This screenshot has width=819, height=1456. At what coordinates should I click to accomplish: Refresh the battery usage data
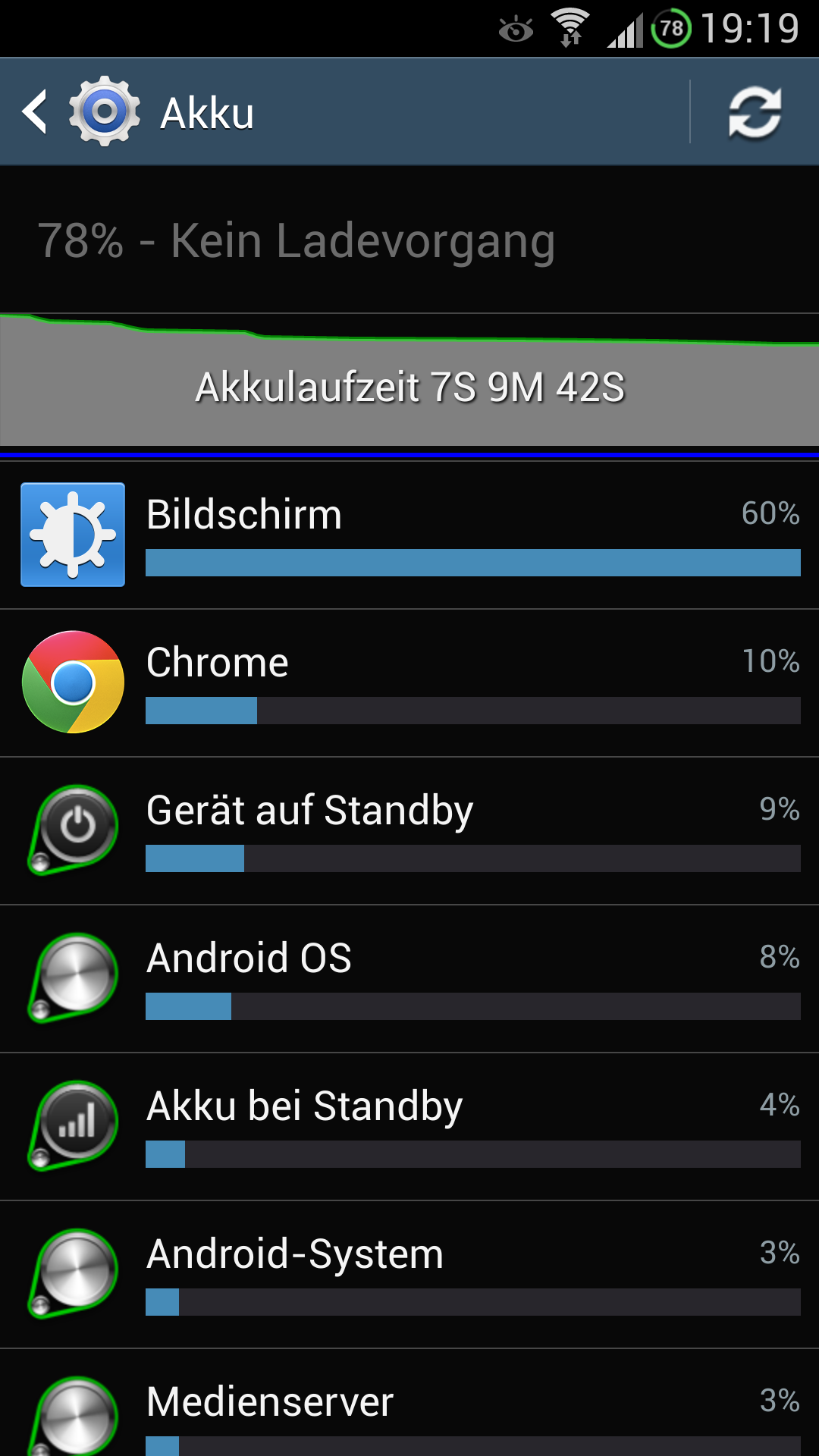(755, 112)
